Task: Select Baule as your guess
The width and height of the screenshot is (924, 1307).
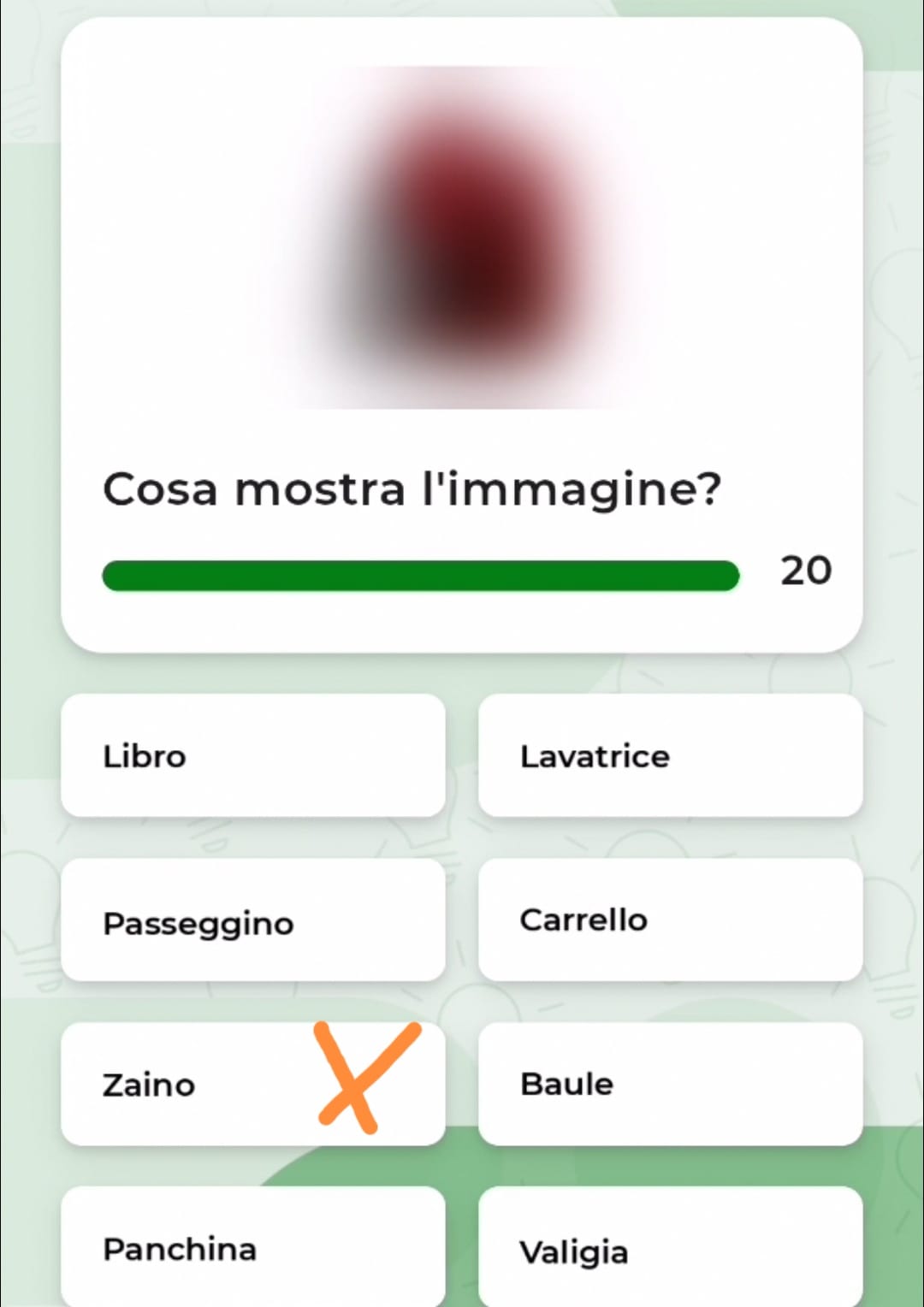Action: [x=670, y=1084]
